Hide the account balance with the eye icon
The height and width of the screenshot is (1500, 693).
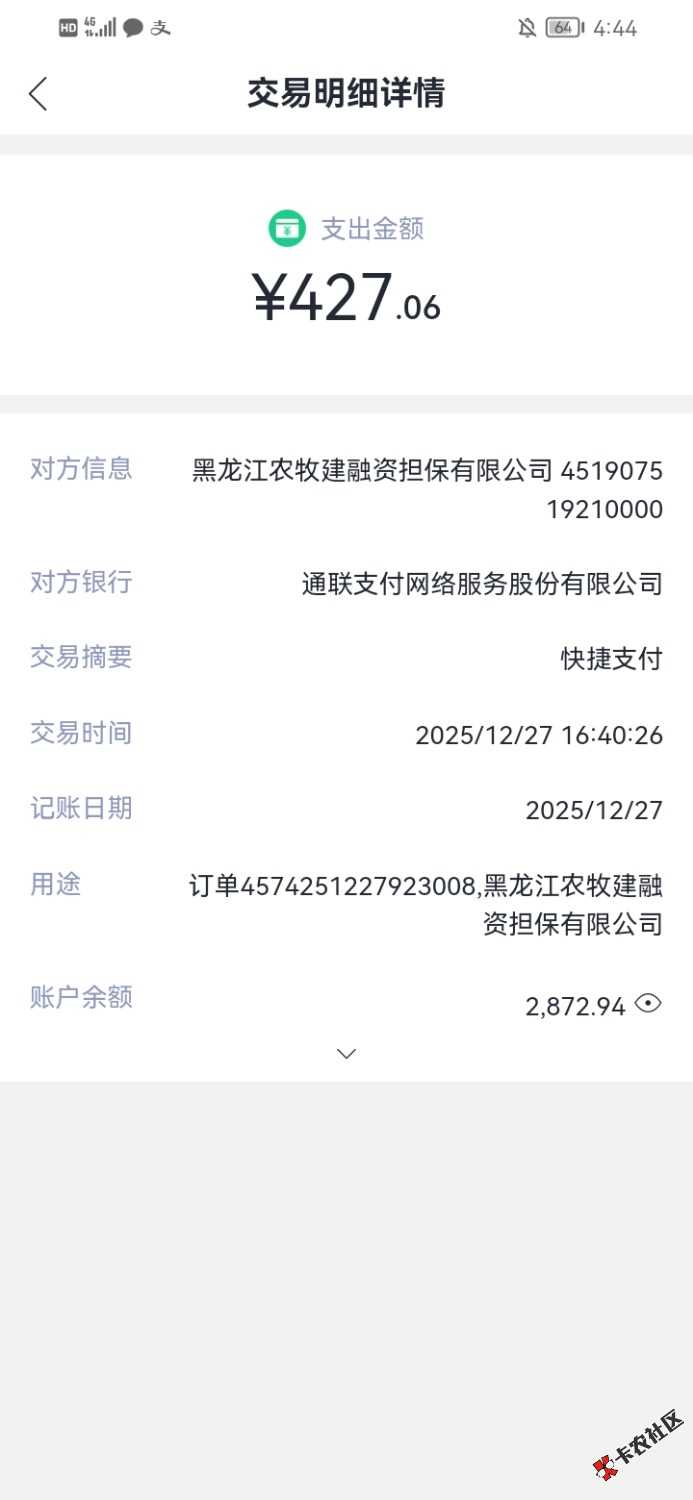click(648, 1003)
